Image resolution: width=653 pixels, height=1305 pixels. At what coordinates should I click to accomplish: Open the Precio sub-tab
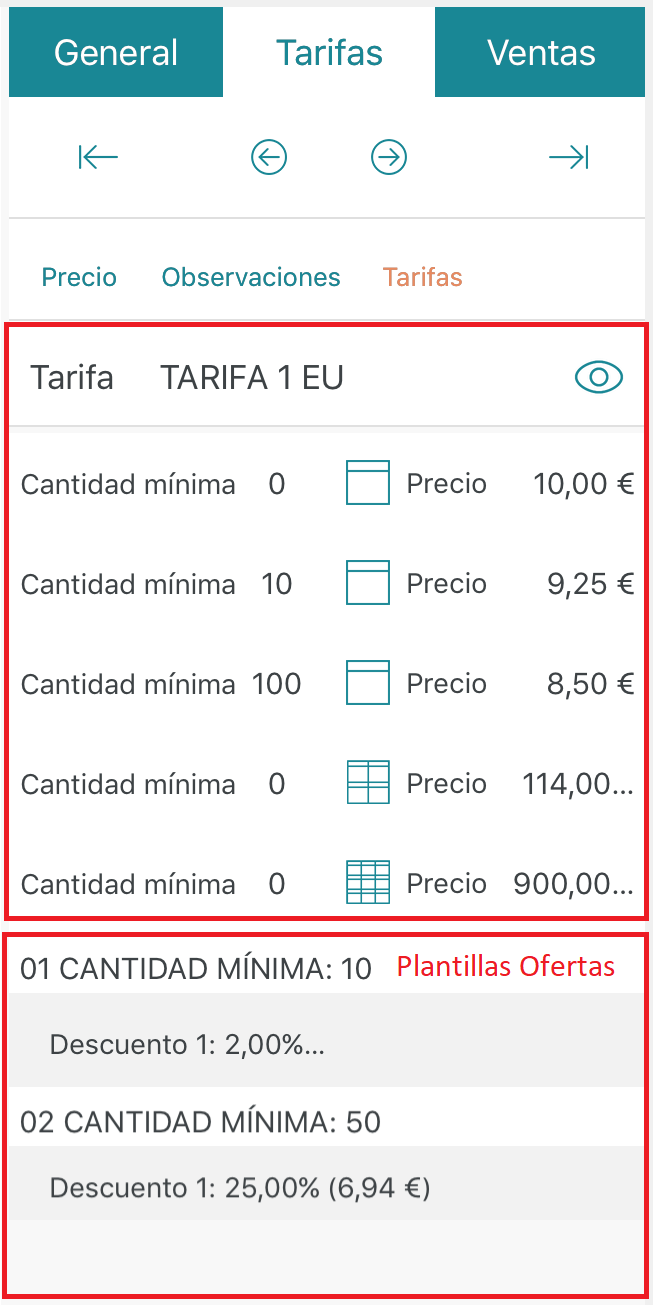79,277
